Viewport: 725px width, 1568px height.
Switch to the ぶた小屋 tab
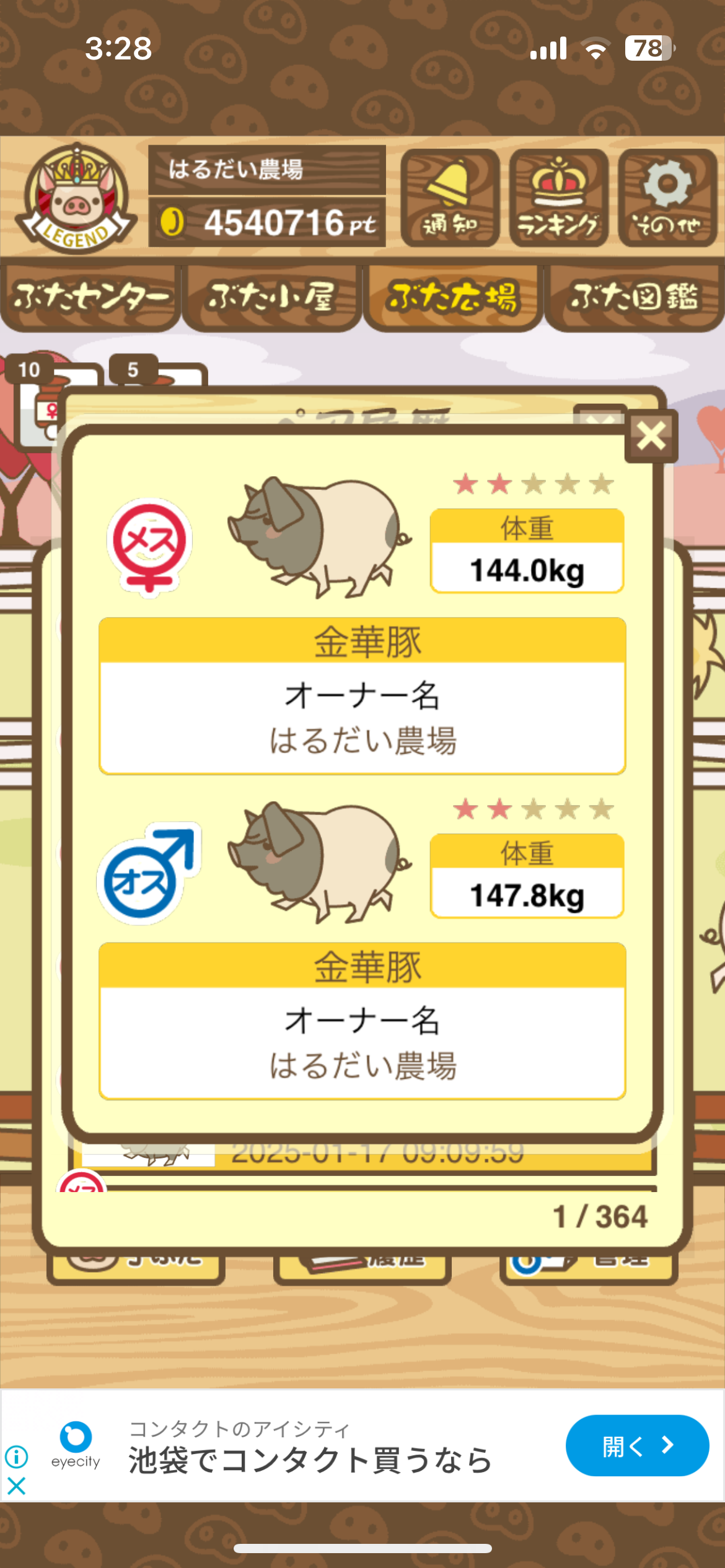click(x=271, y=298)
